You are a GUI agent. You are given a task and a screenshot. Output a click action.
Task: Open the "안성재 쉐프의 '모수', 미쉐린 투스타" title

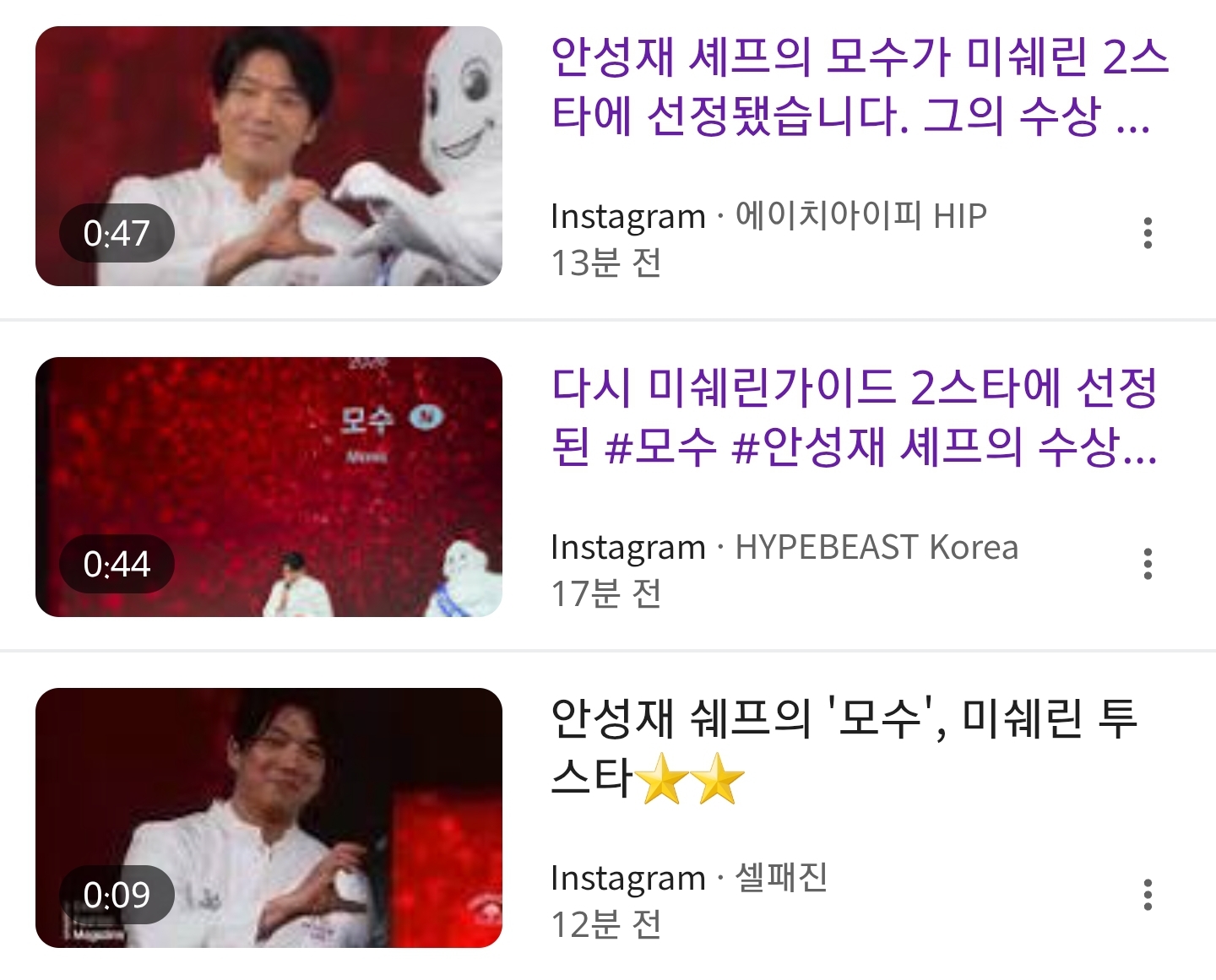pyautogui.click(x=843, y=748)
